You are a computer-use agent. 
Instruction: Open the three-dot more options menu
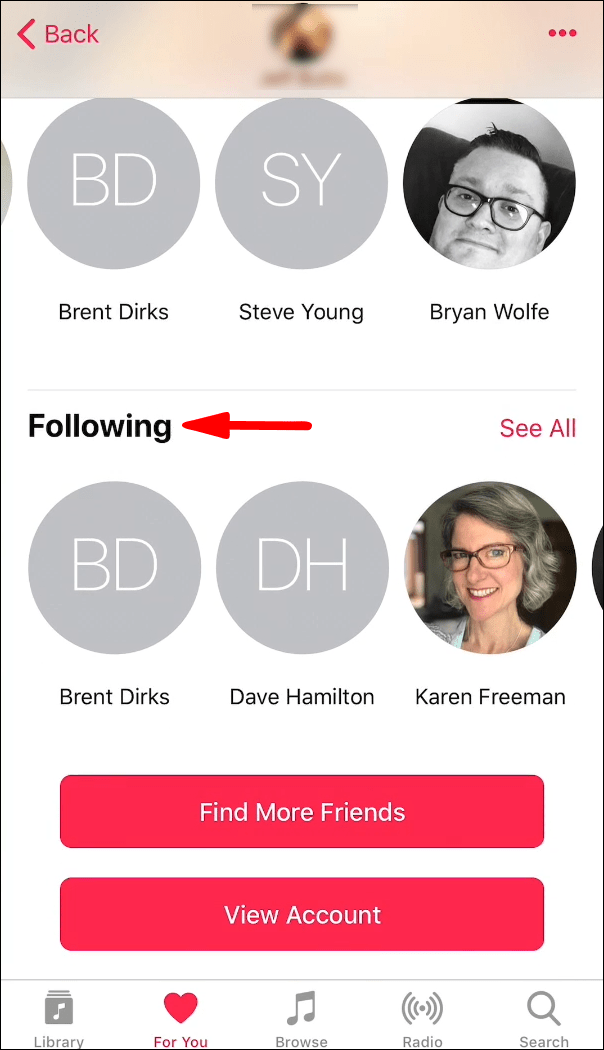562,34
